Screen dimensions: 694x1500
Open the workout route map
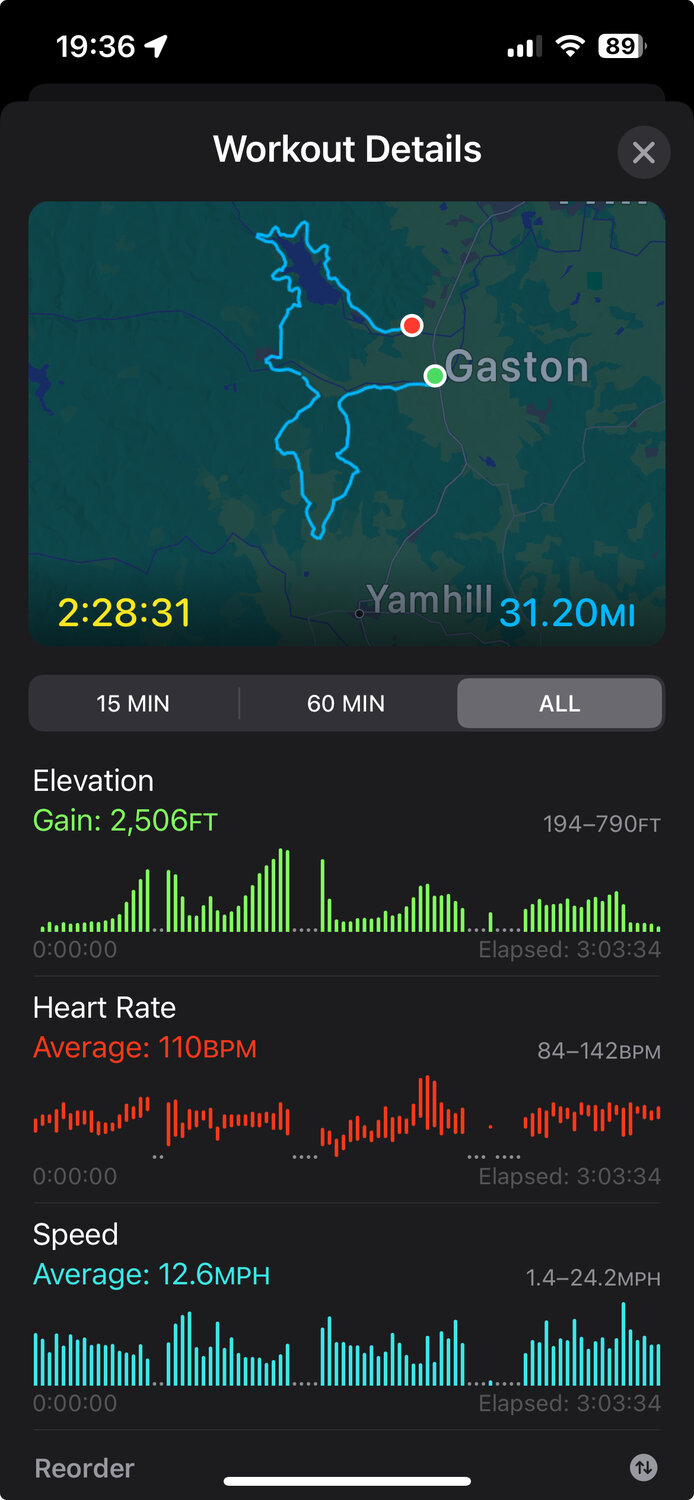click(346, 423)
